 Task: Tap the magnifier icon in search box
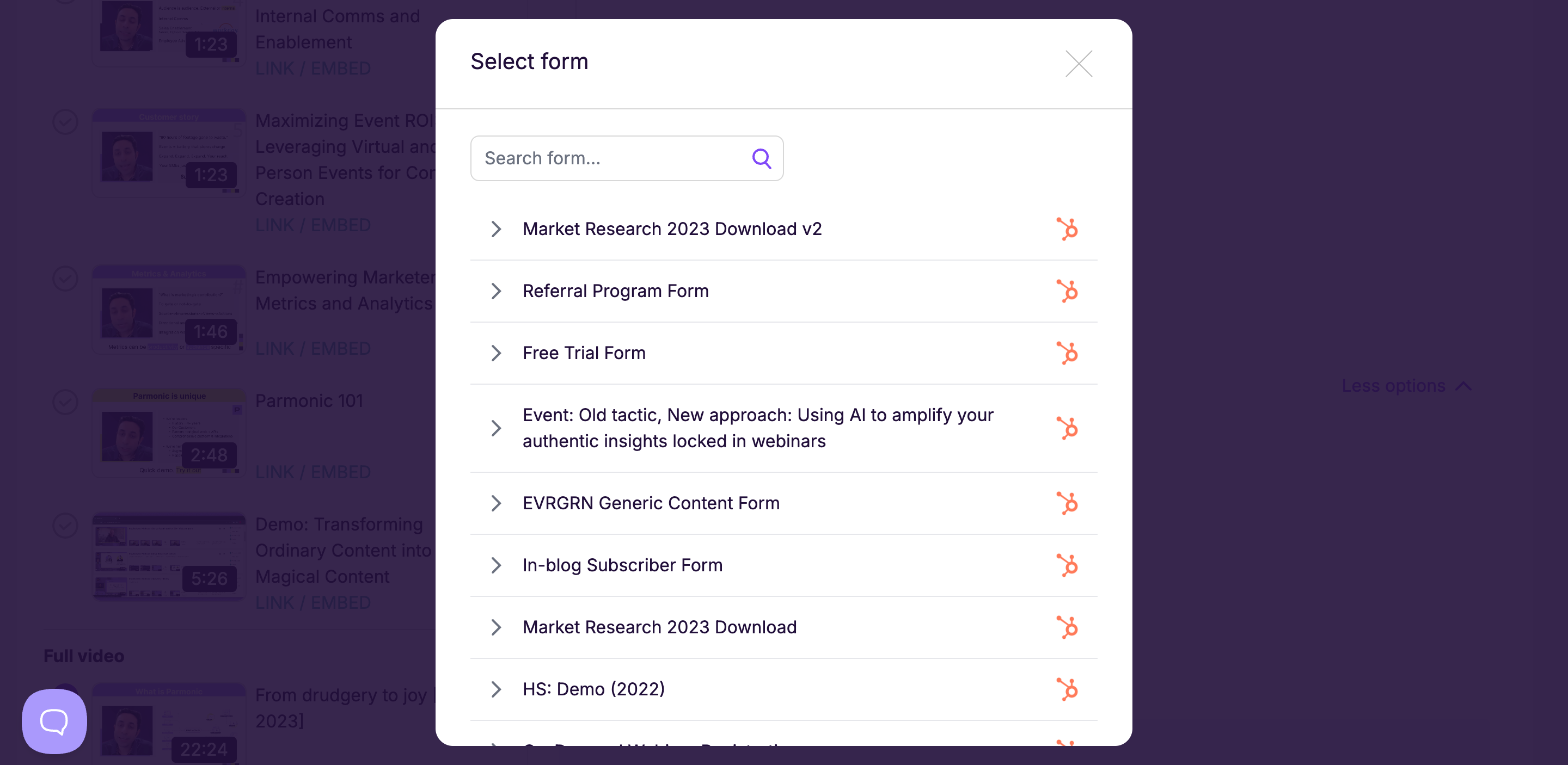[761, 158]
